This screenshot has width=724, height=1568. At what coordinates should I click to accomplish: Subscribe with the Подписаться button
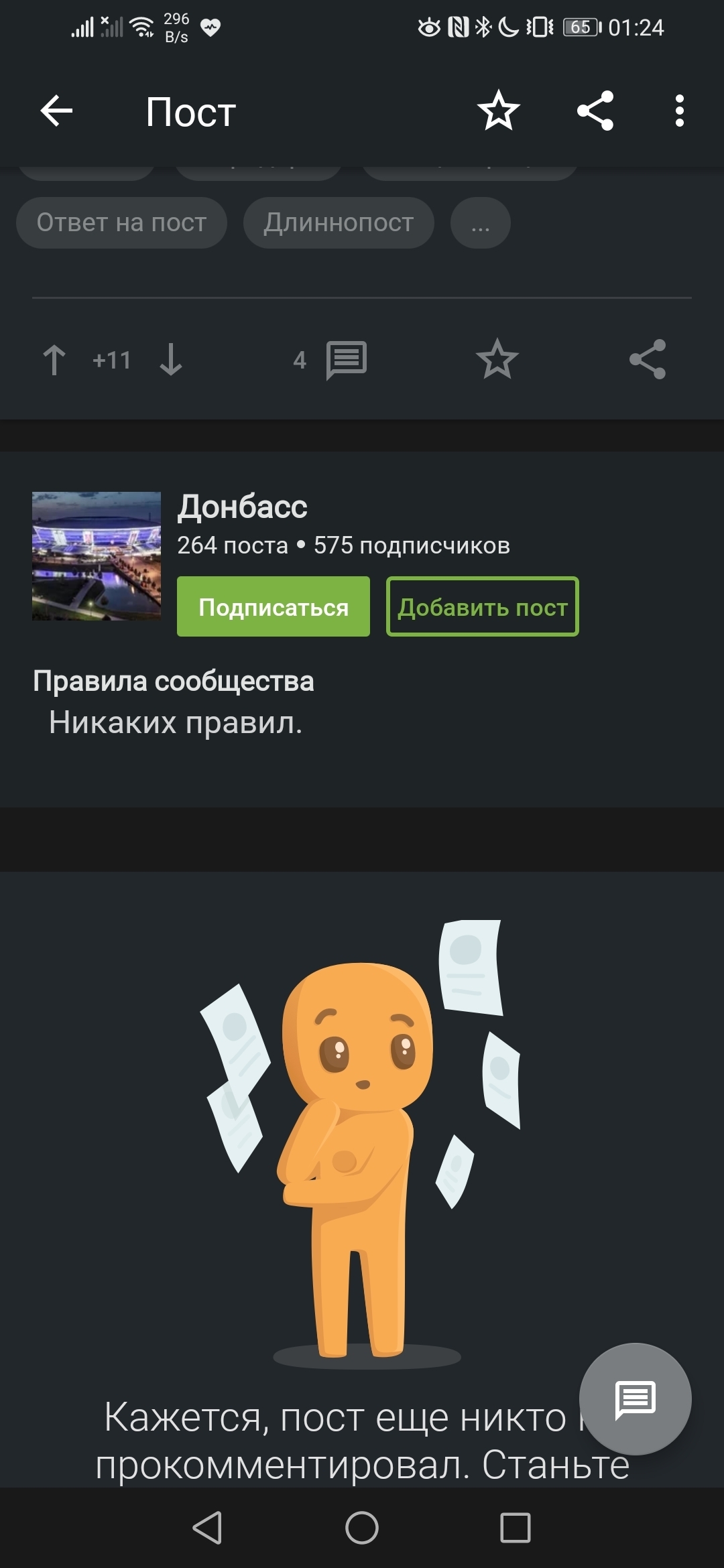(x=274, y=606)
